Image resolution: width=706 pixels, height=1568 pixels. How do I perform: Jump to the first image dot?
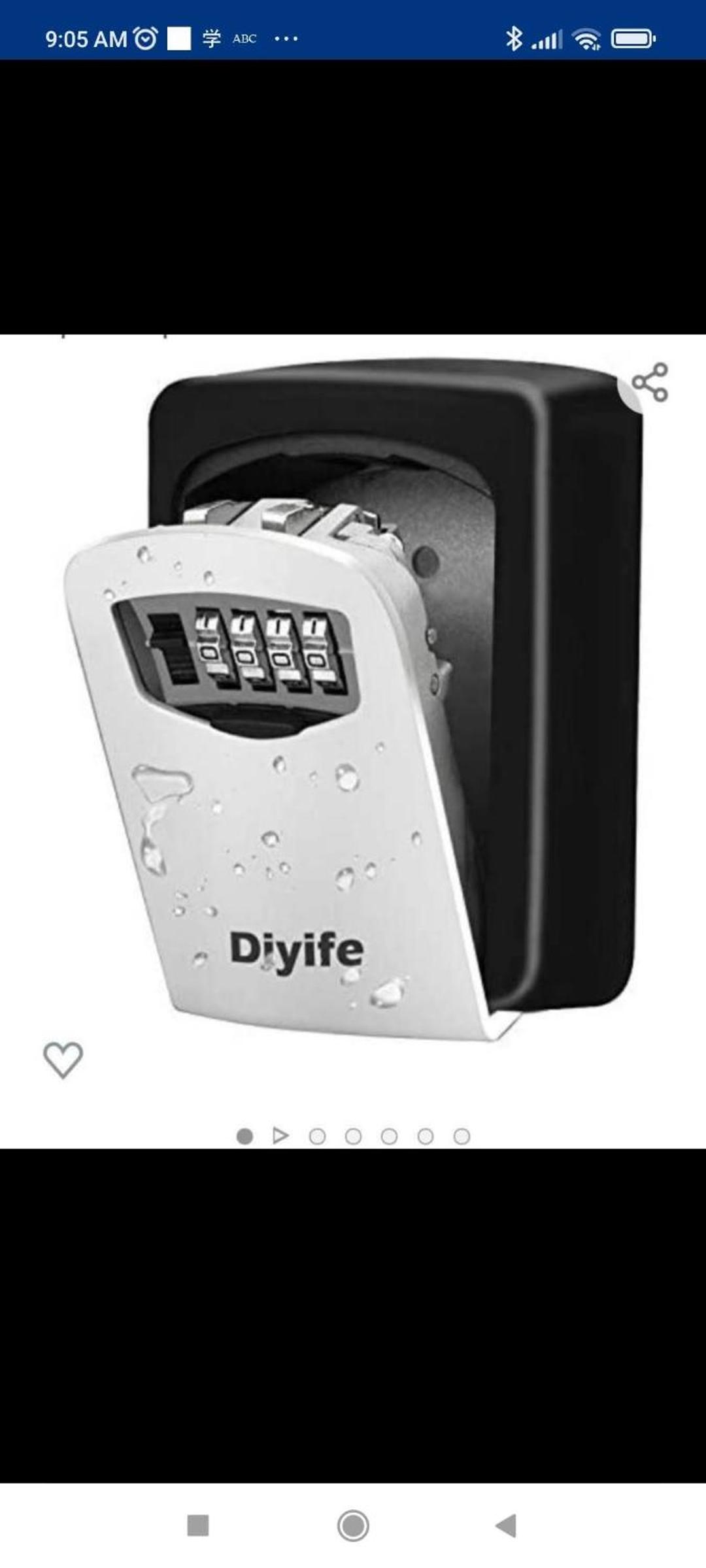point(244,1137)
